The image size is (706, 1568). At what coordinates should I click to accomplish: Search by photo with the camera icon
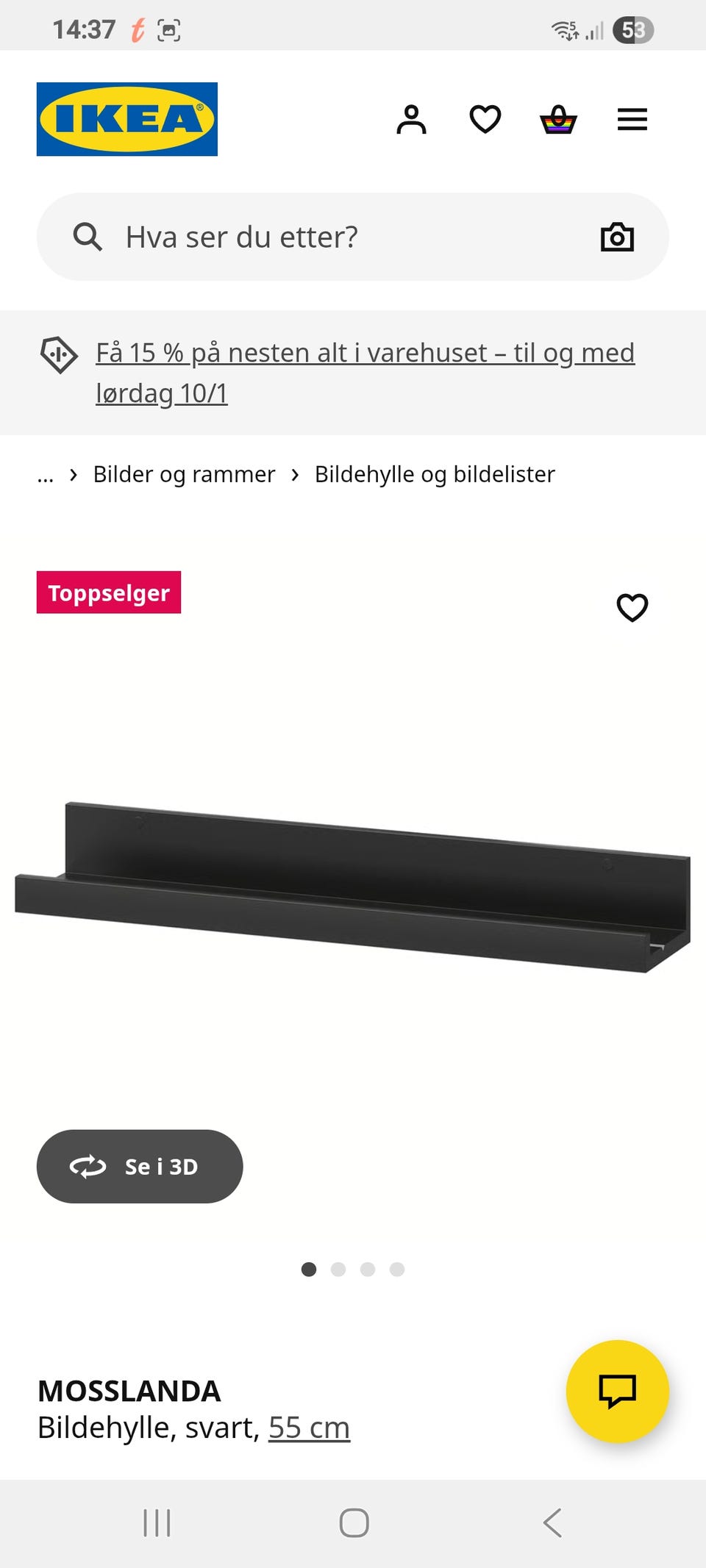(x=617, y=236)
